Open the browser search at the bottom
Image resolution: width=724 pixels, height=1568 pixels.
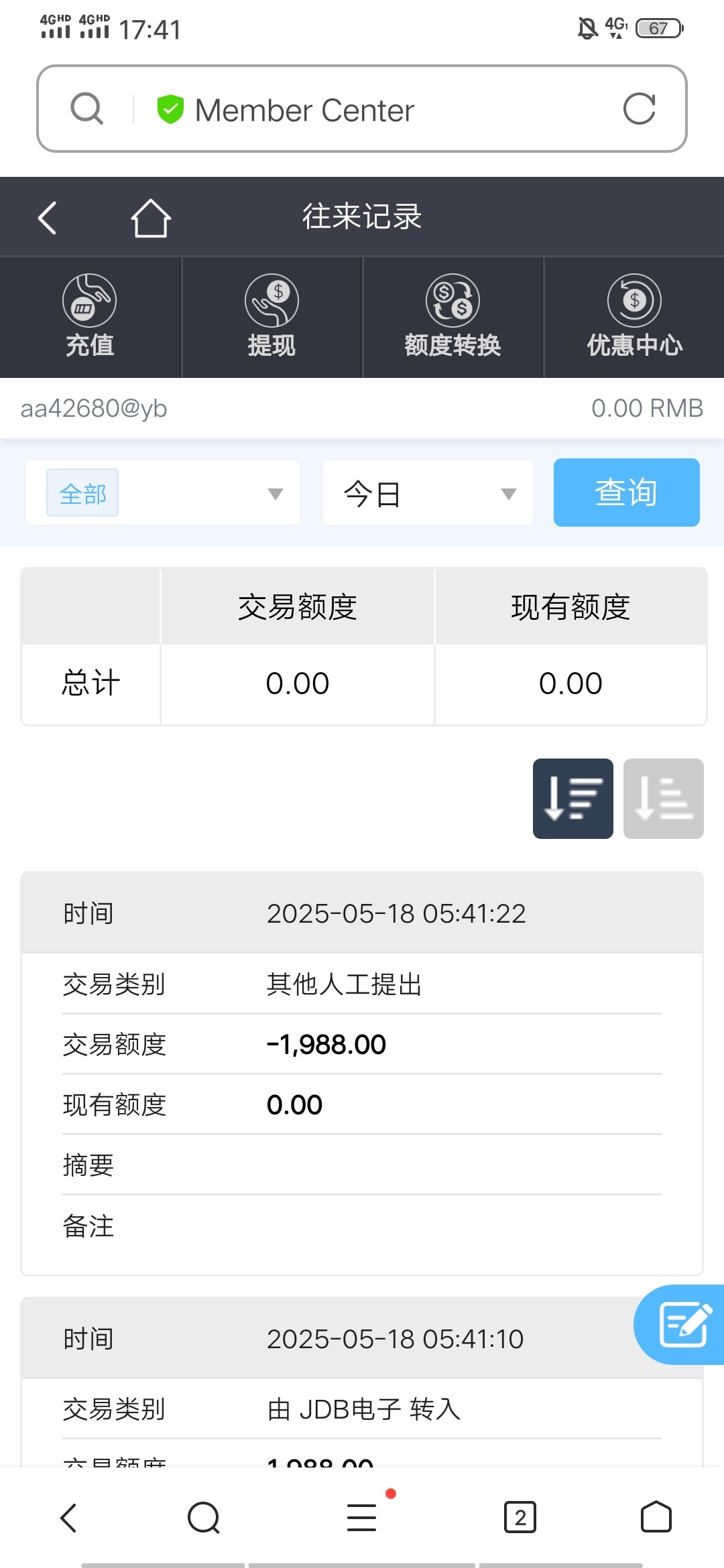pos(204,1518)
